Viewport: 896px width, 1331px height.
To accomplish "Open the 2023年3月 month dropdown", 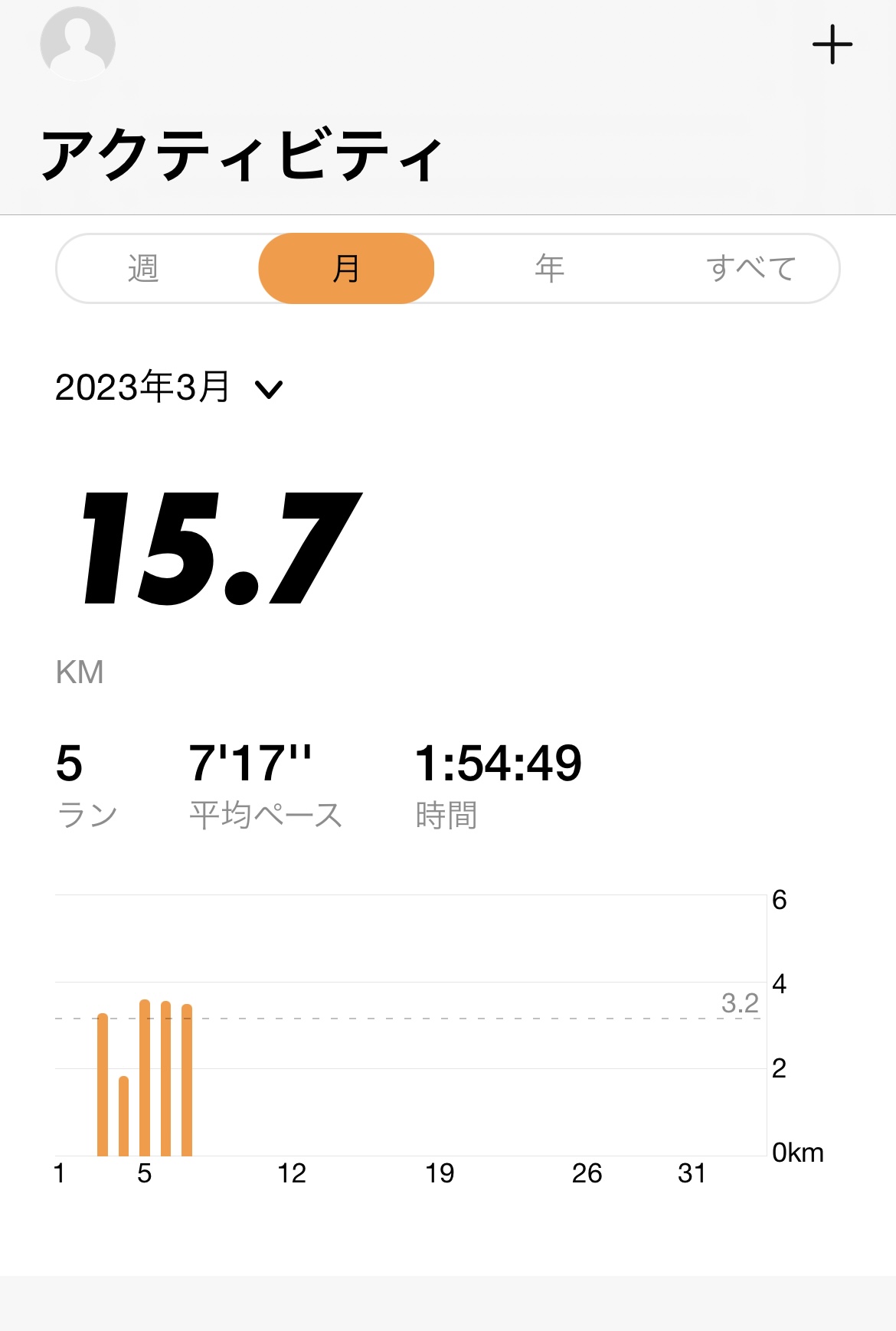I will tap(170, 388).
